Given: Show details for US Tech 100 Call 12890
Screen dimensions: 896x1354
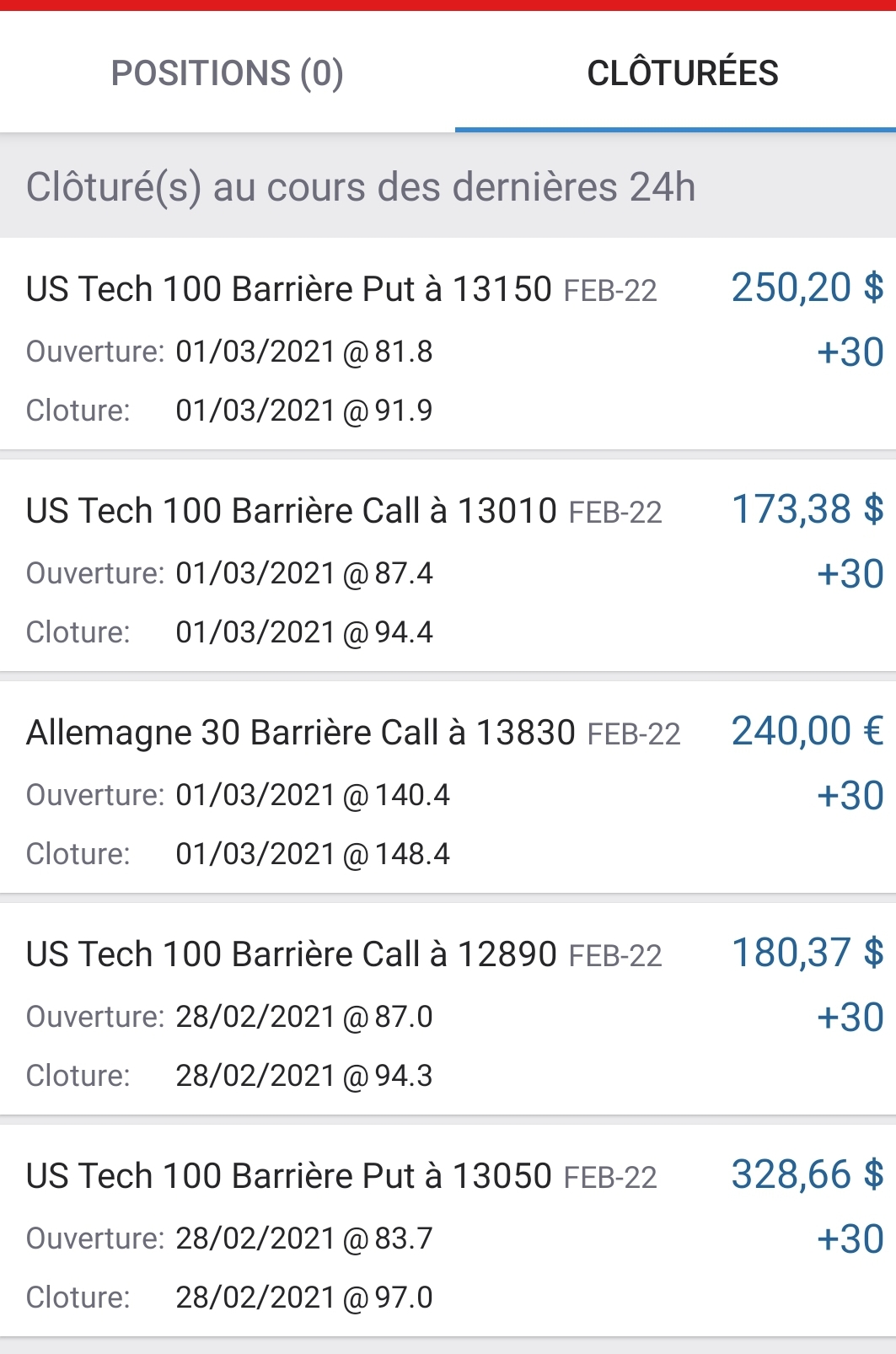Looking at the screenshot, I should click(447, 1011).
